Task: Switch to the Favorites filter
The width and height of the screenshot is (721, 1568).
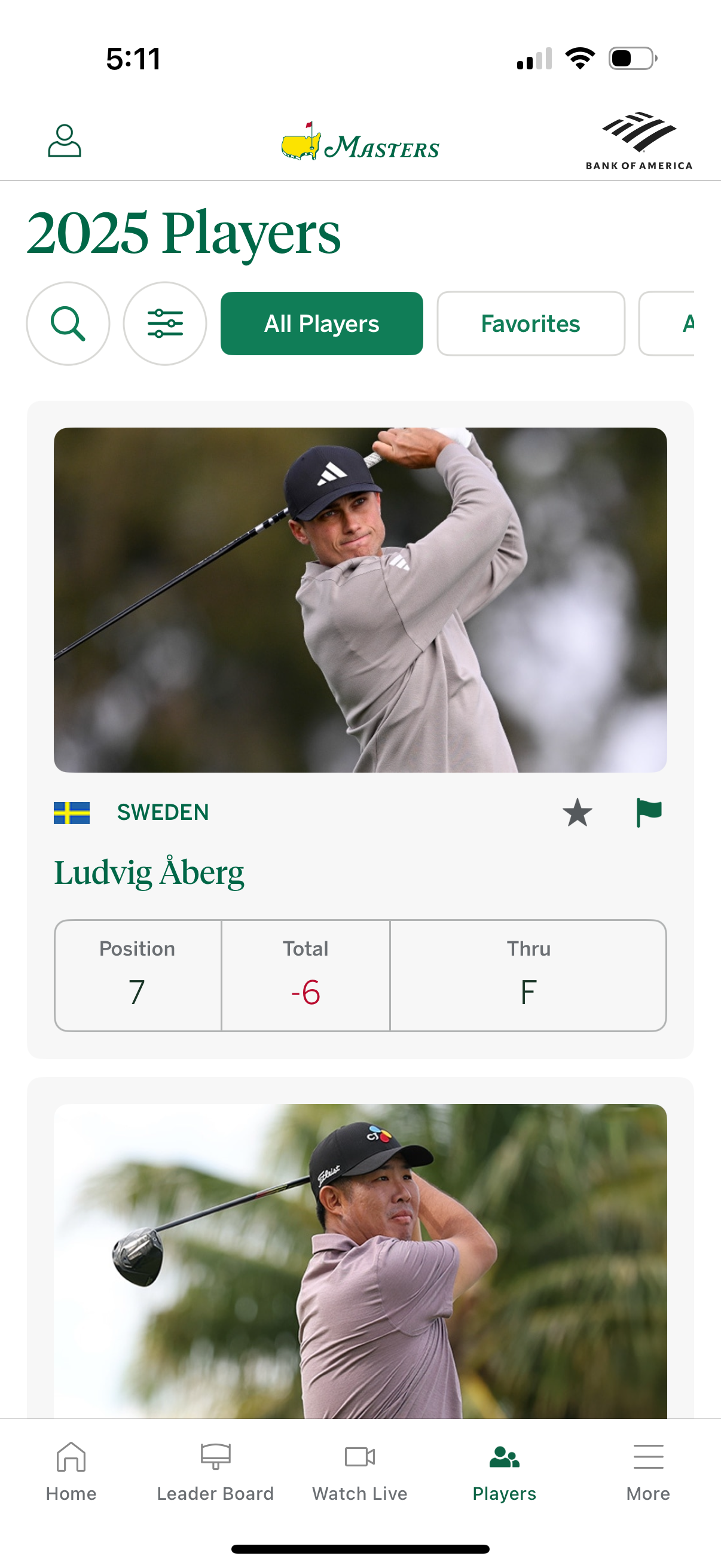Action: point(530,323)
